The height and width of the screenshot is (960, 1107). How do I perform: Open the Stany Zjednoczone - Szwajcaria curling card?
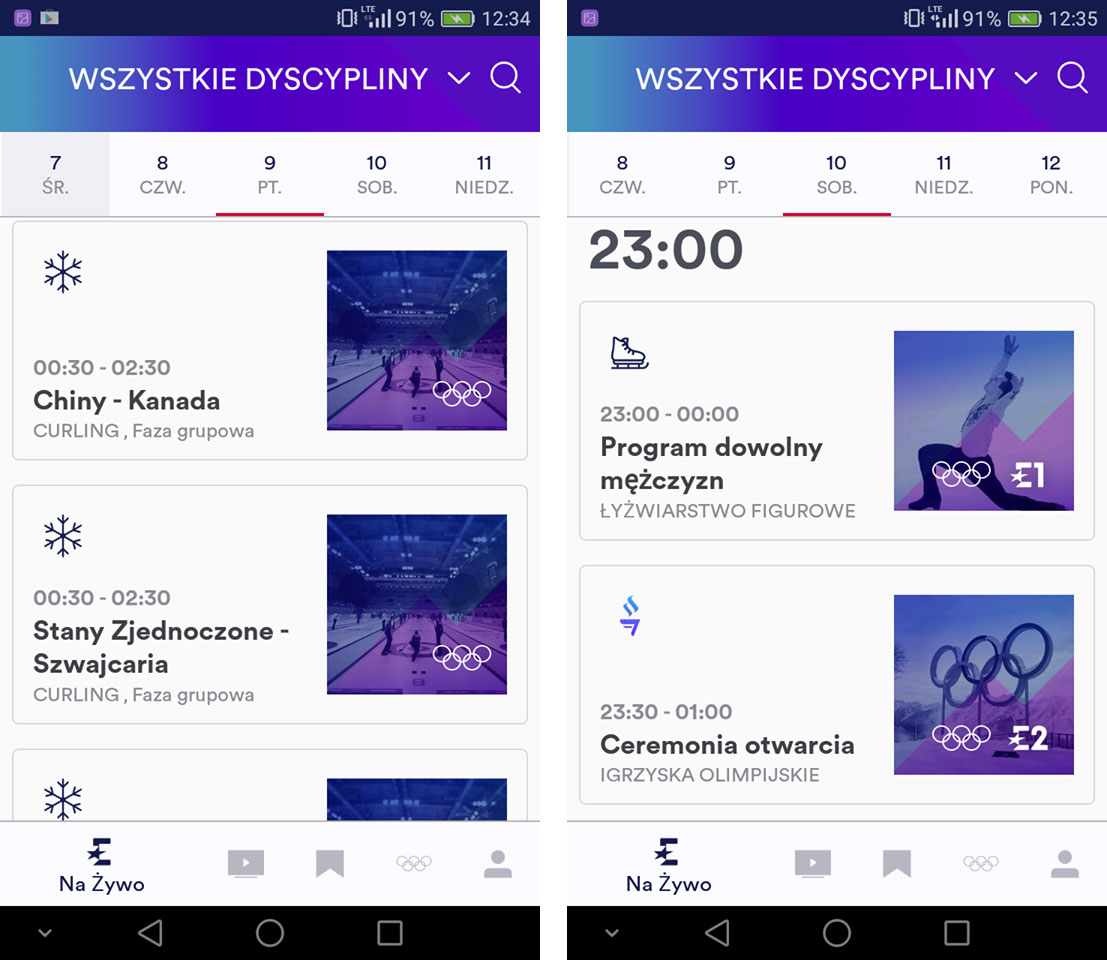tap(269, 604)
